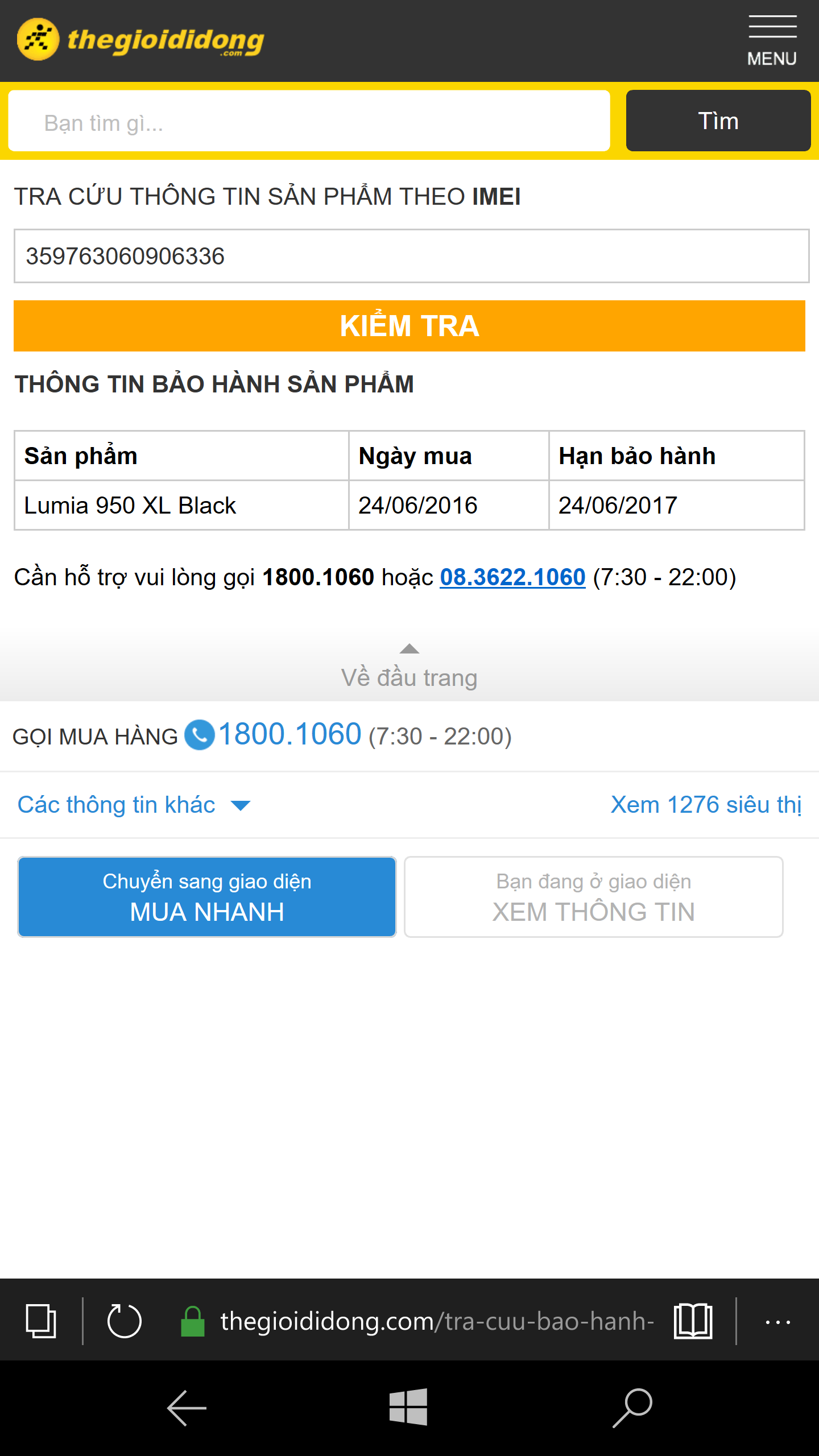
Task: Open the browser more options dots
Action: pos(777,1322)
